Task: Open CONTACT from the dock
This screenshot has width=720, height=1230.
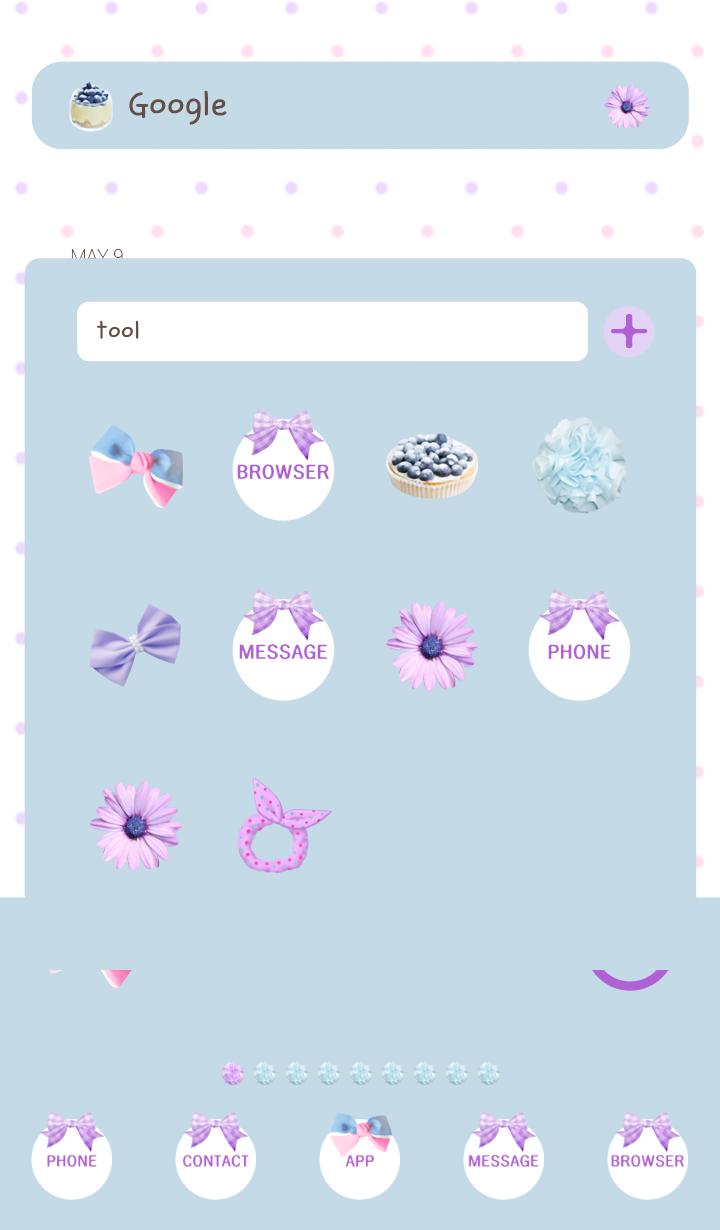Action: 216,1157
